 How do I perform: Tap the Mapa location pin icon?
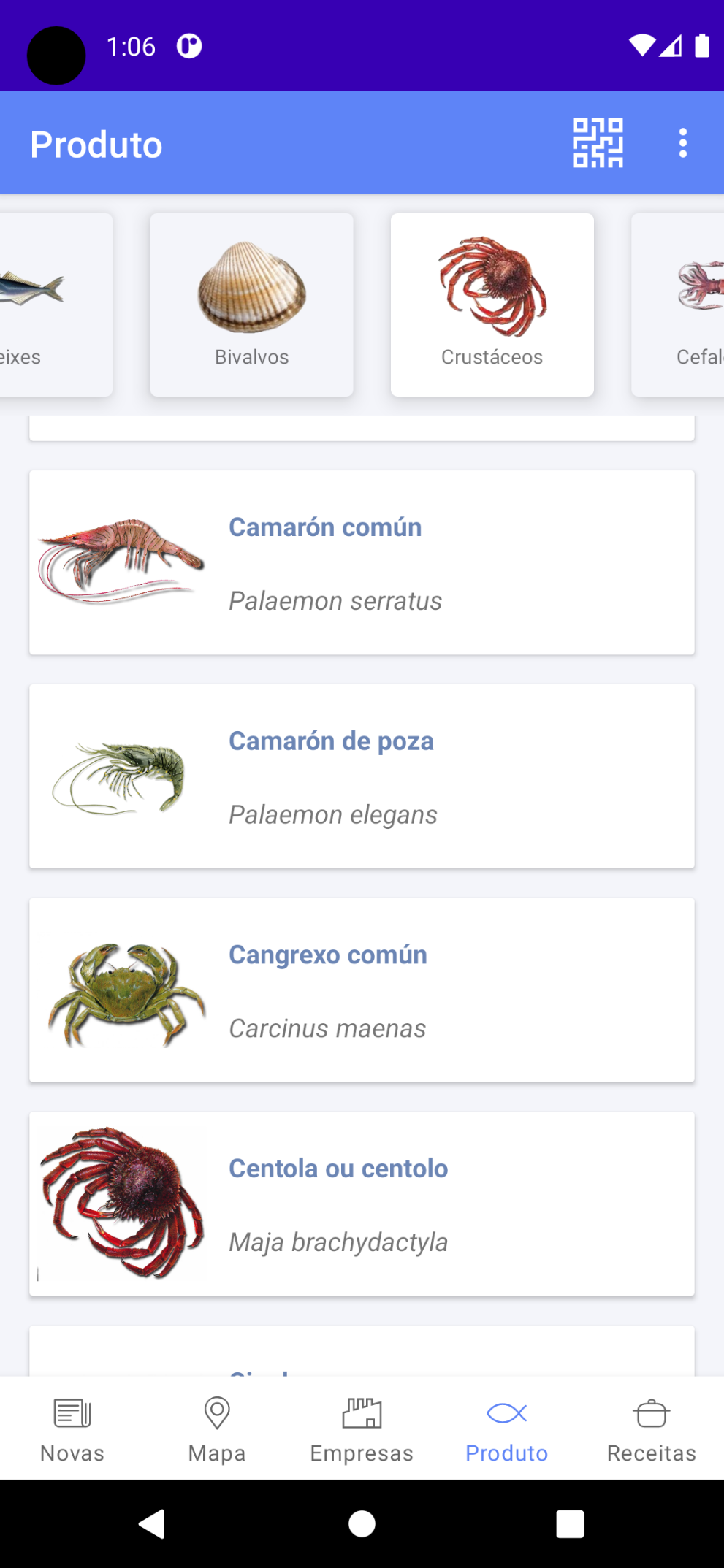(x=216, y=1414)
